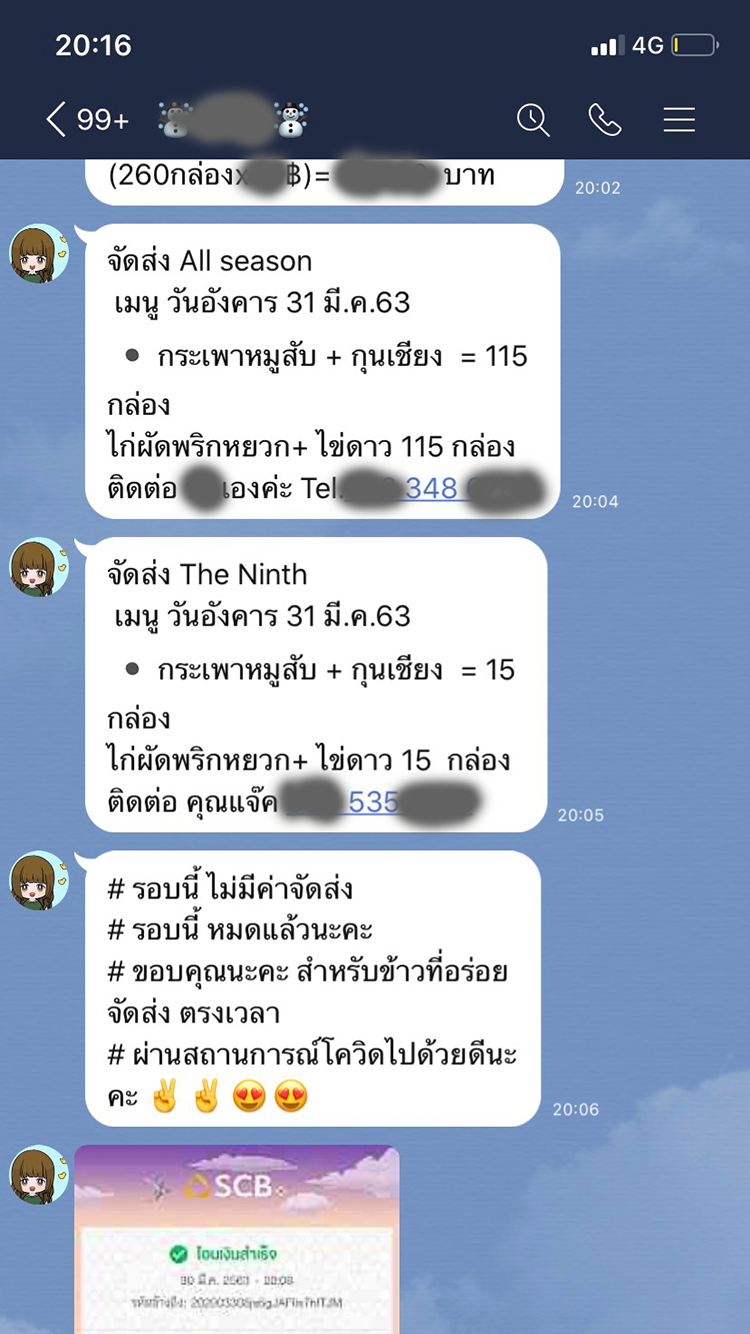
Task: Open the chat menu
Action: (679, 121)
